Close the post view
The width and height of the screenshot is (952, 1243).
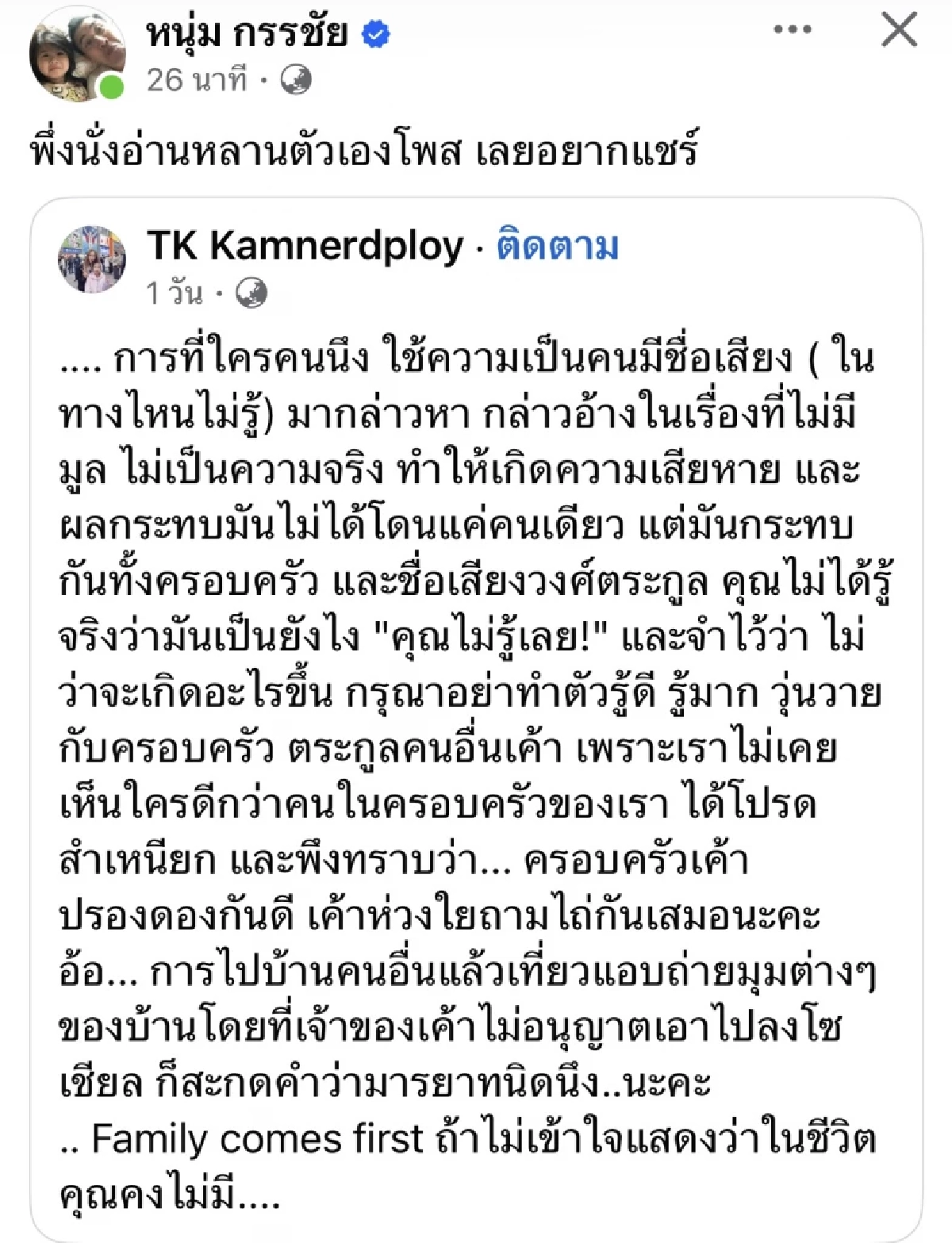pos(899,31)
